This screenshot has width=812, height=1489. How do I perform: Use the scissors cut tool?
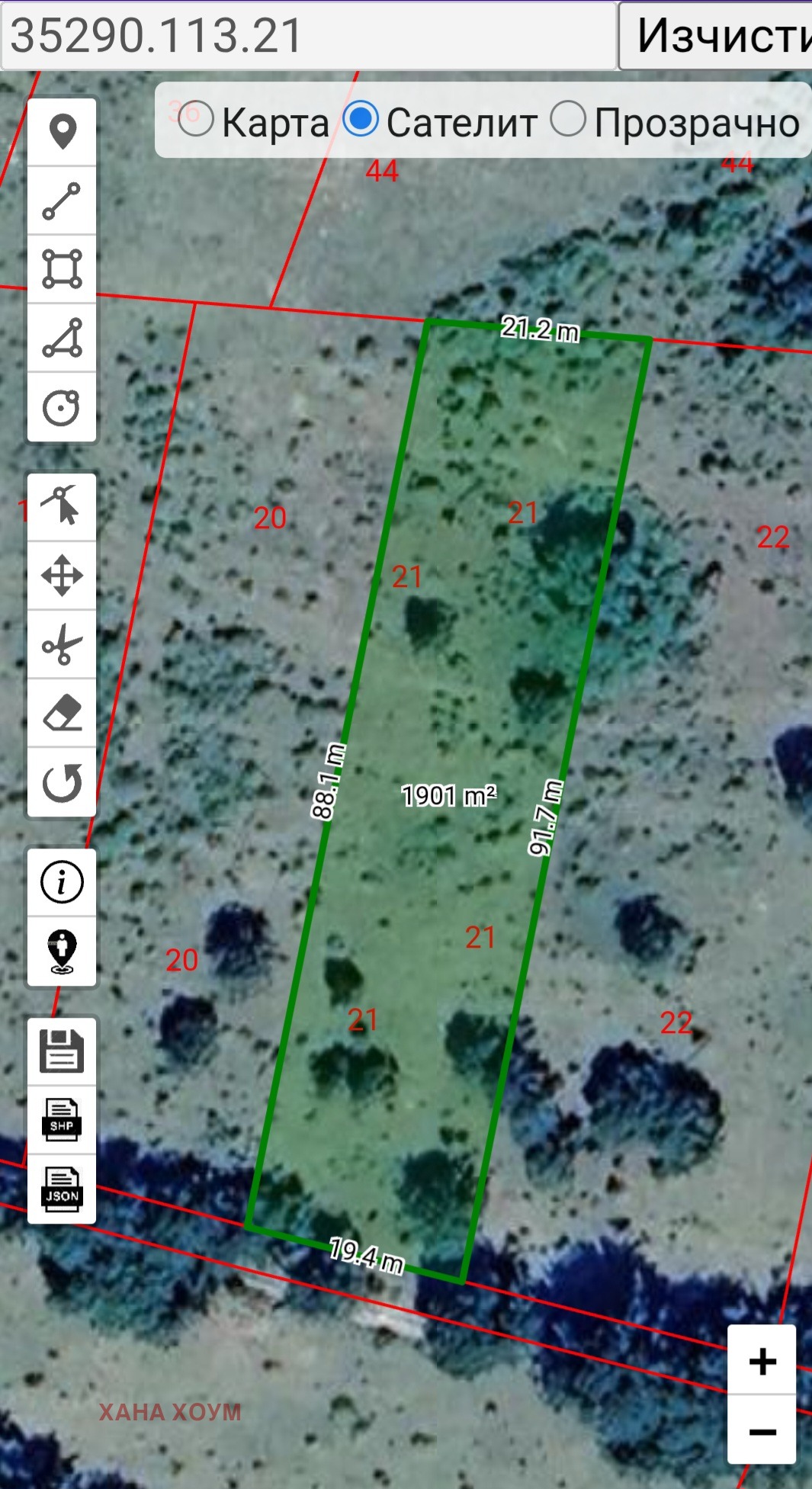(62, 644)
